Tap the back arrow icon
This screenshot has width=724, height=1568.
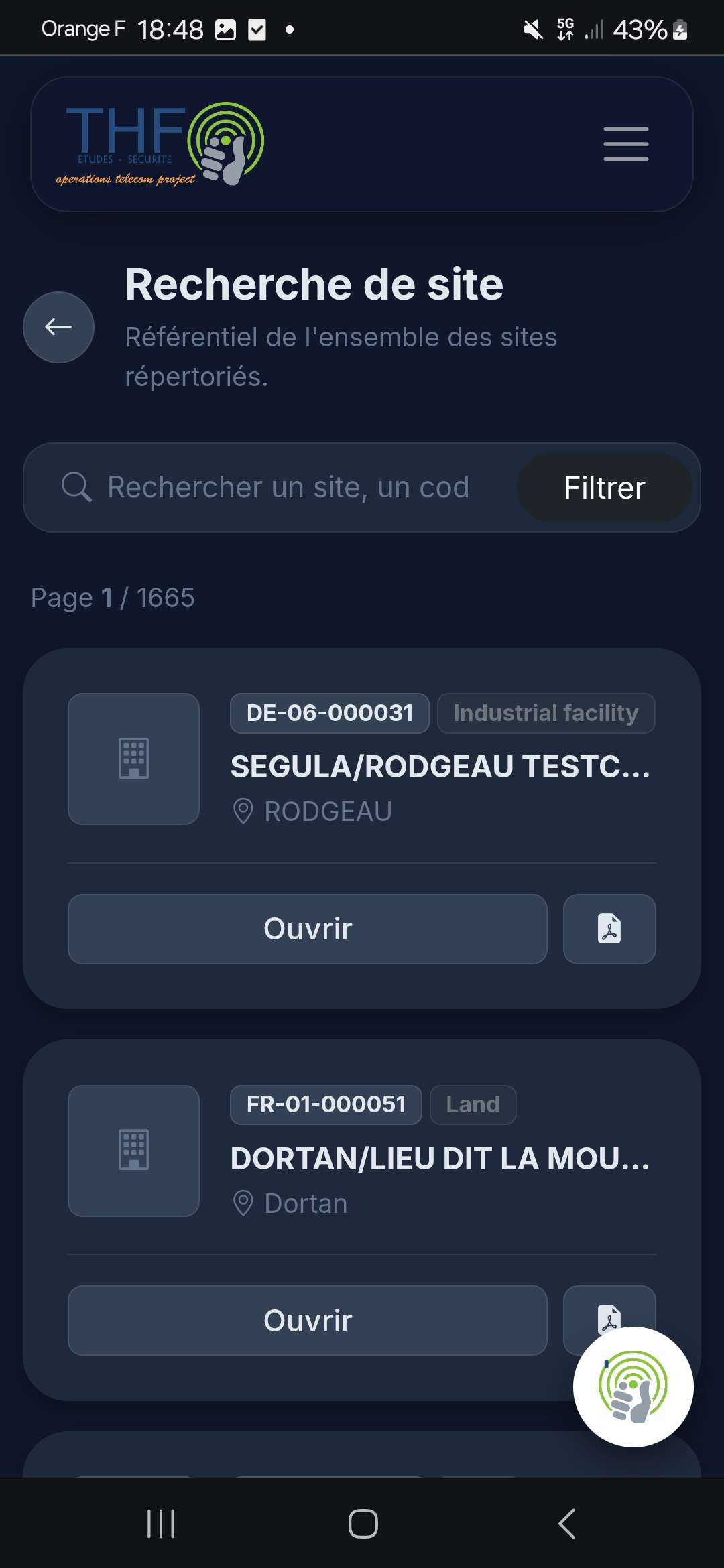click(58, 327)
